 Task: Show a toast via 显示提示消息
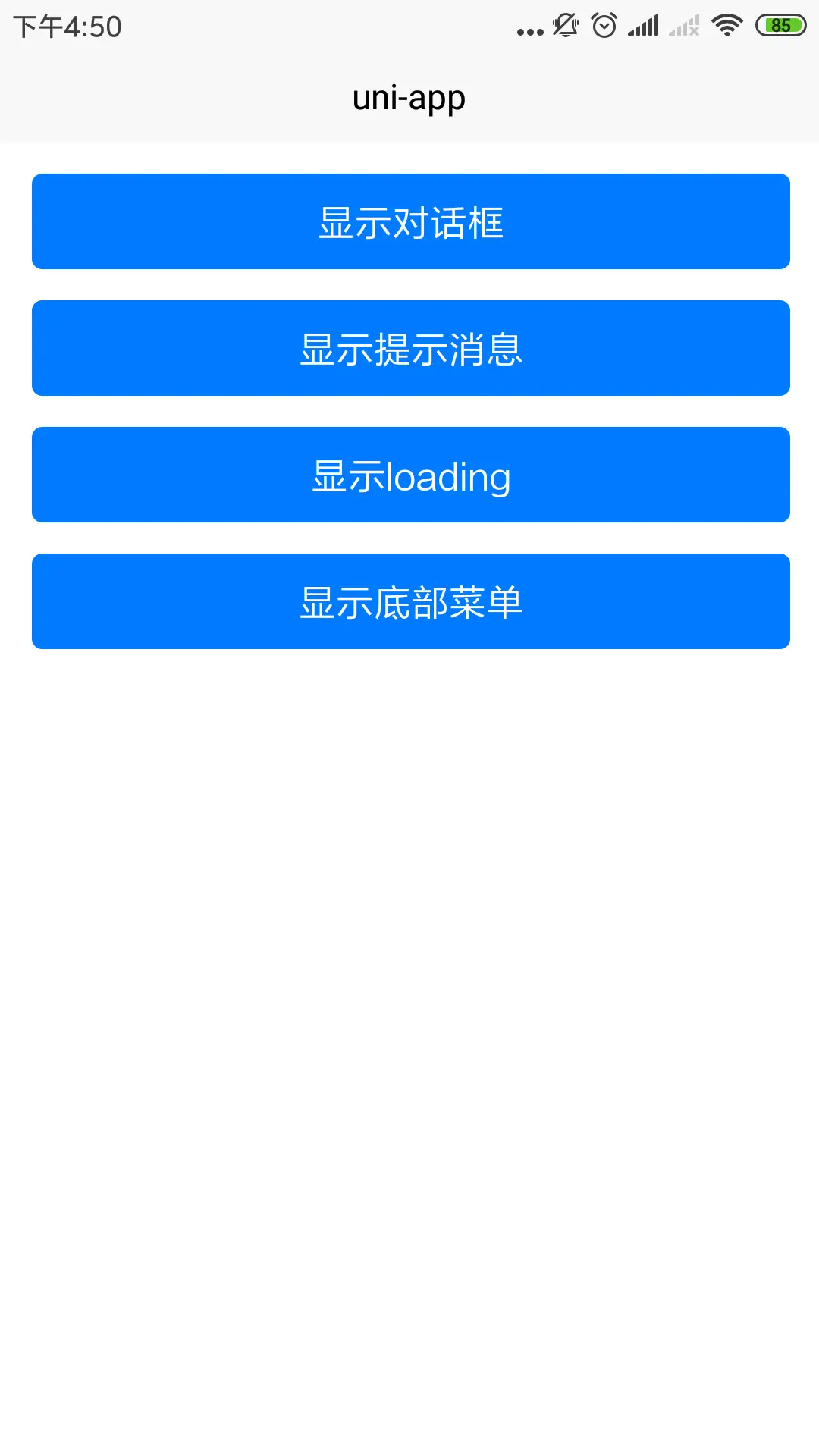[x=410, y=348]
